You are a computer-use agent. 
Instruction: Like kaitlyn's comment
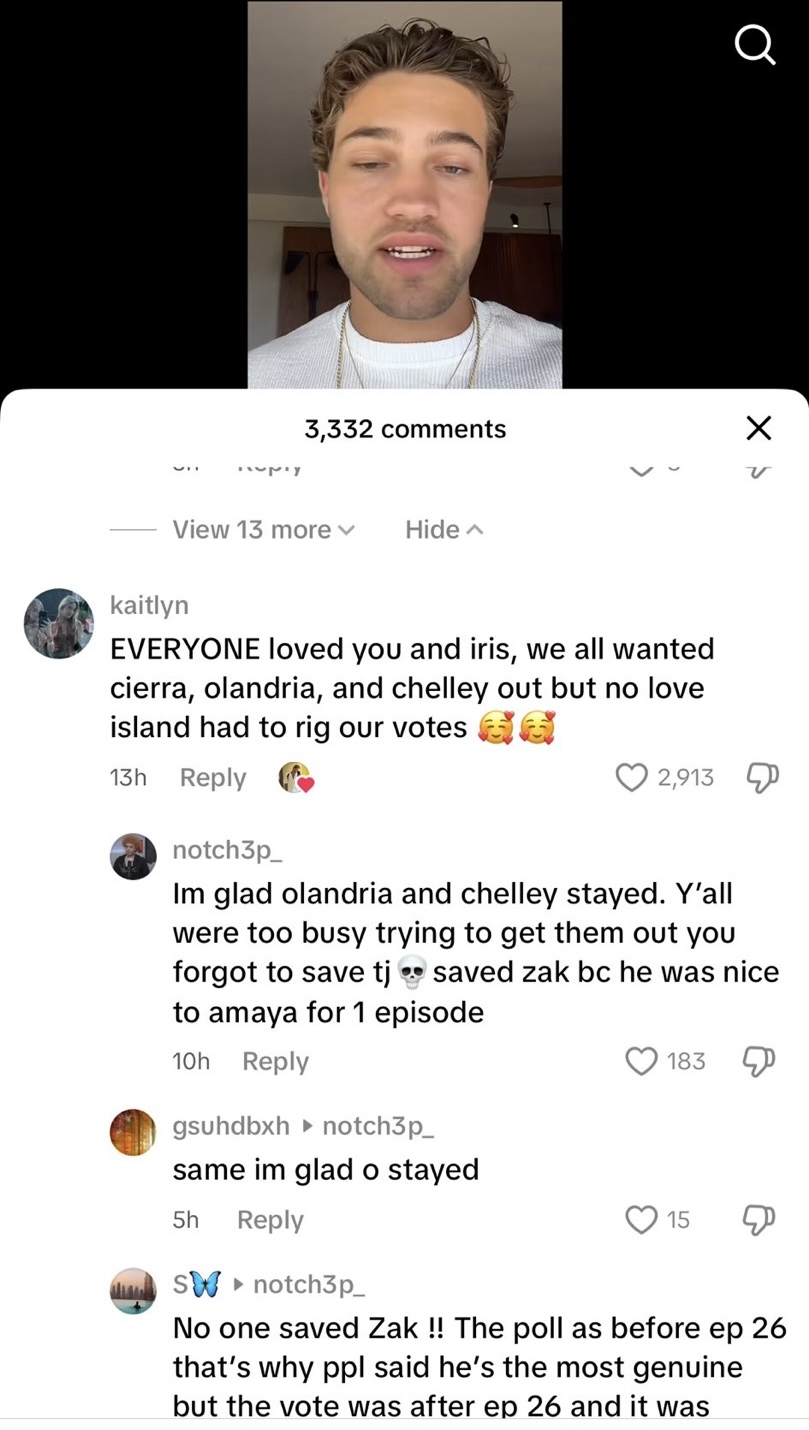tap(631, 777)
